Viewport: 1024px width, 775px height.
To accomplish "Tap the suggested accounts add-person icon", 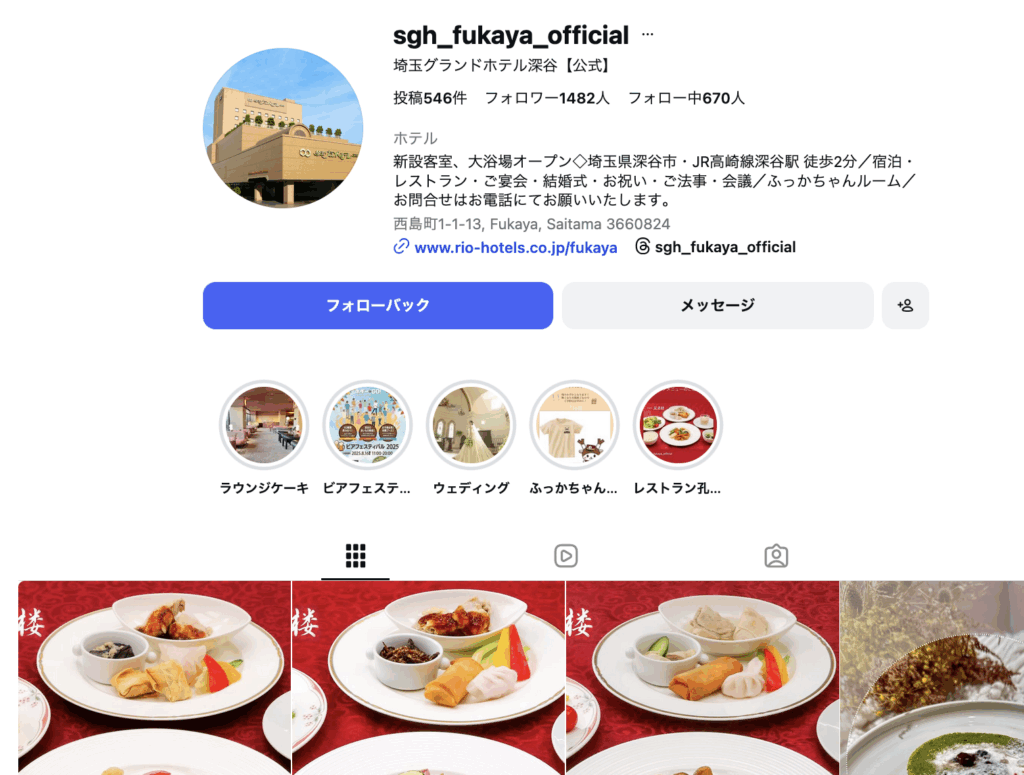I will tap(905, 305).
